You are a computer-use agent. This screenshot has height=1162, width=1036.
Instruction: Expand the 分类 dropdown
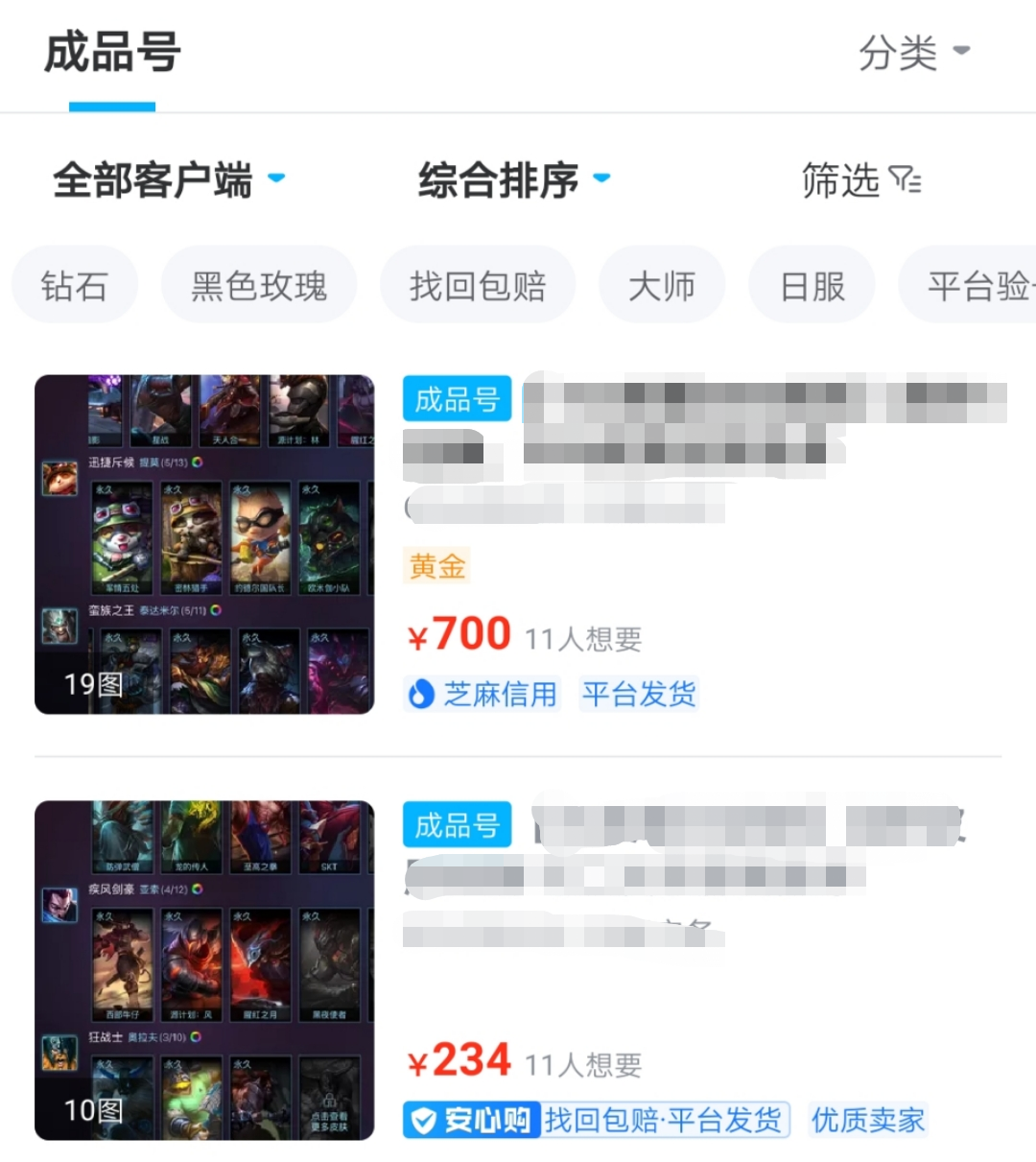pyautogui.click(x=913, y=52)
